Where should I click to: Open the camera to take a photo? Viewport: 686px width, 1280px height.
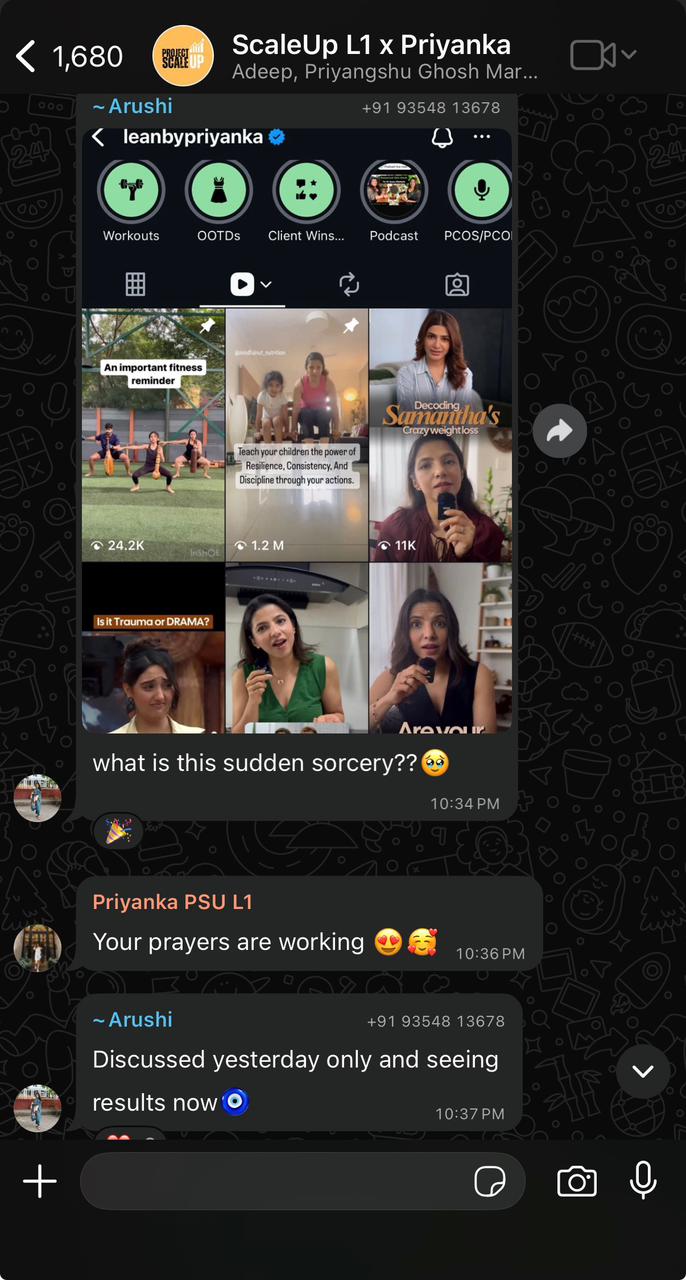pyautogui.click(x=576, y=1182)
